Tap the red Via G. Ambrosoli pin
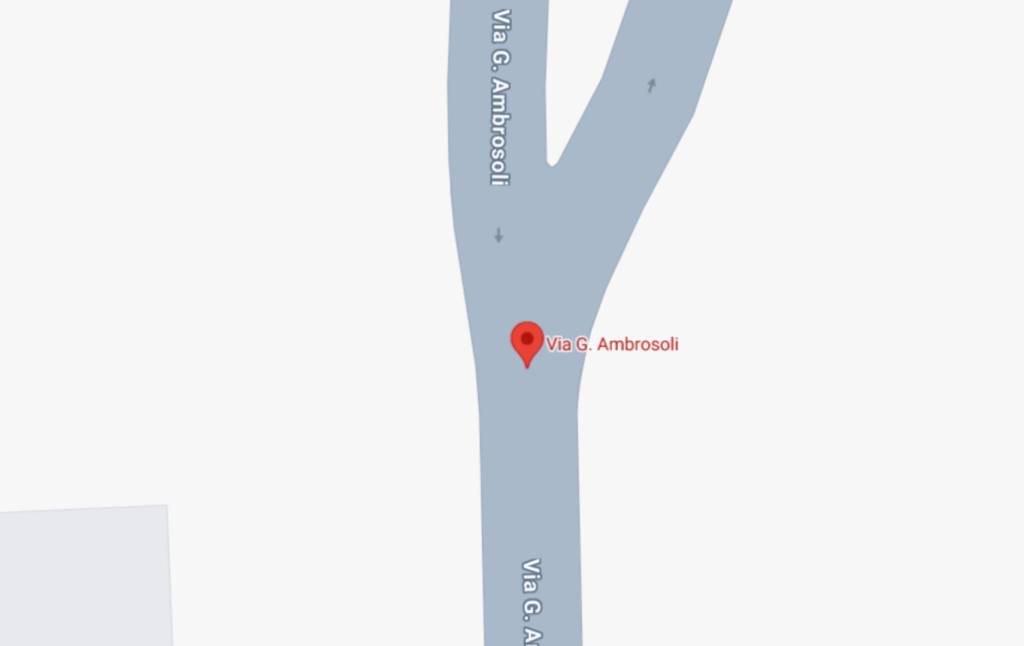This screenshot has width=1024, height=646. pyautogui.click(x=527, y=342)
